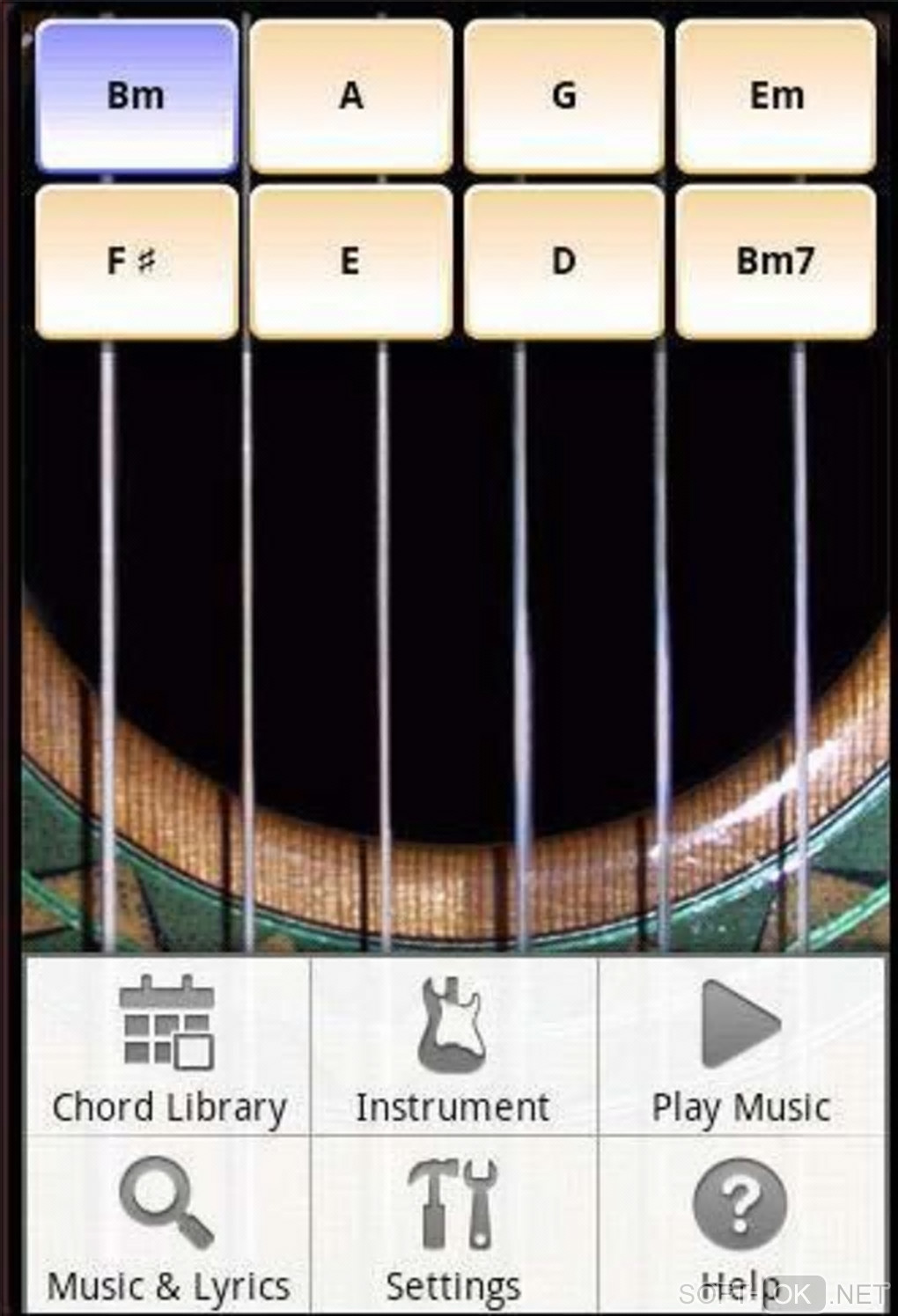Select Play Music in the menu
The height and width of the screenshot is (1316, 898).
click(x=740, y=1048)
